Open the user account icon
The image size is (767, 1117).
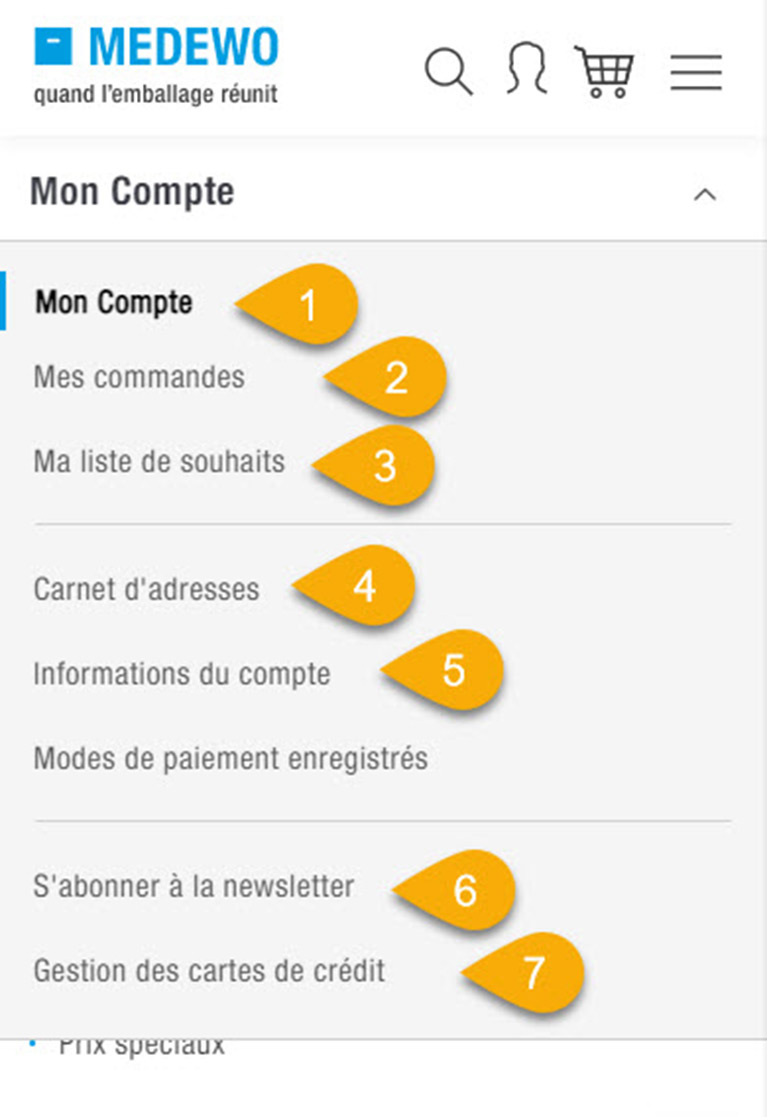tap(526, 70)
